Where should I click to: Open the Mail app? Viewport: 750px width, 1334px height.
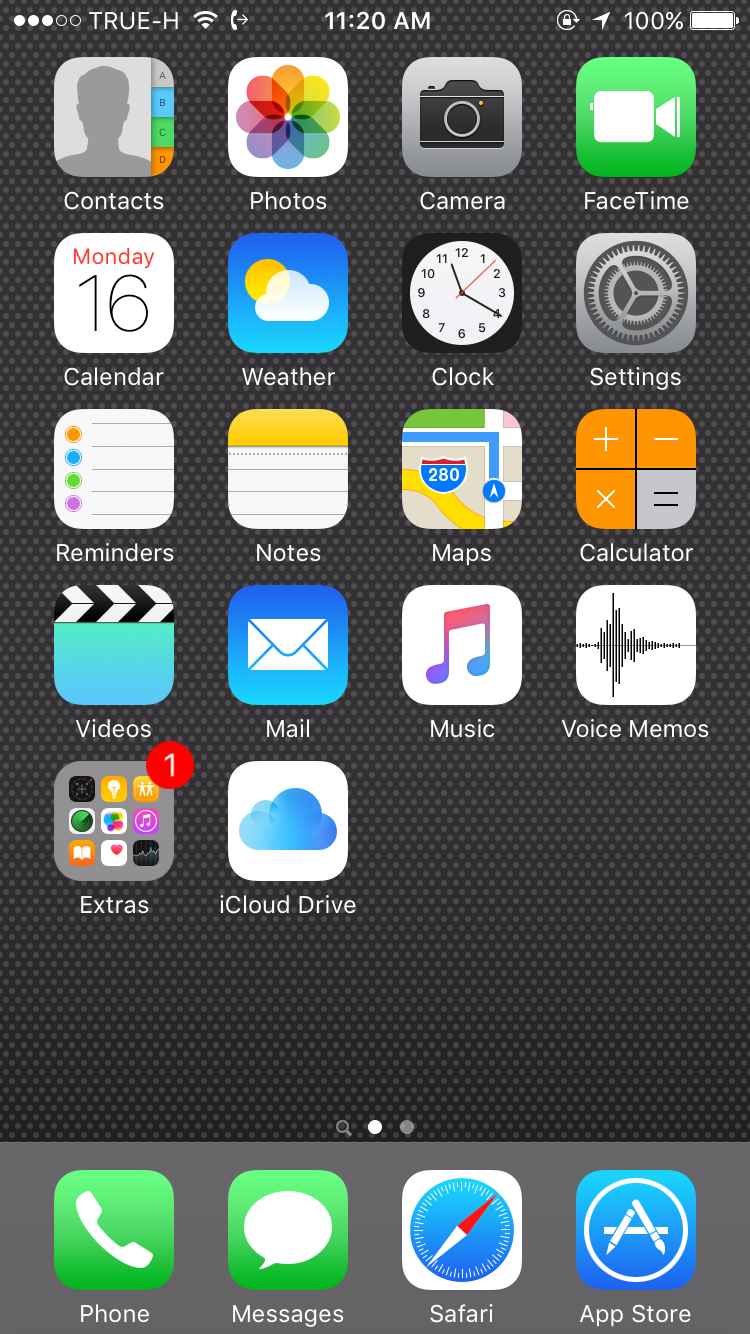point(288,645)
